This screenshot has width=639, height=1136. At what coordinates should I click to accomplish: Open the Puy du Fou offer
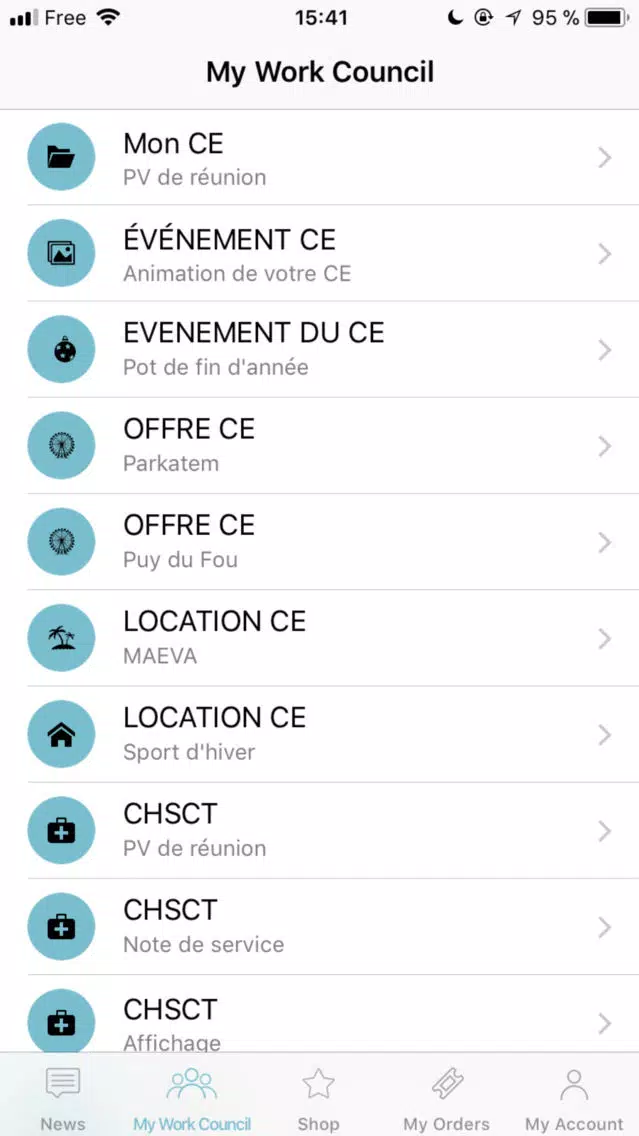320,542
